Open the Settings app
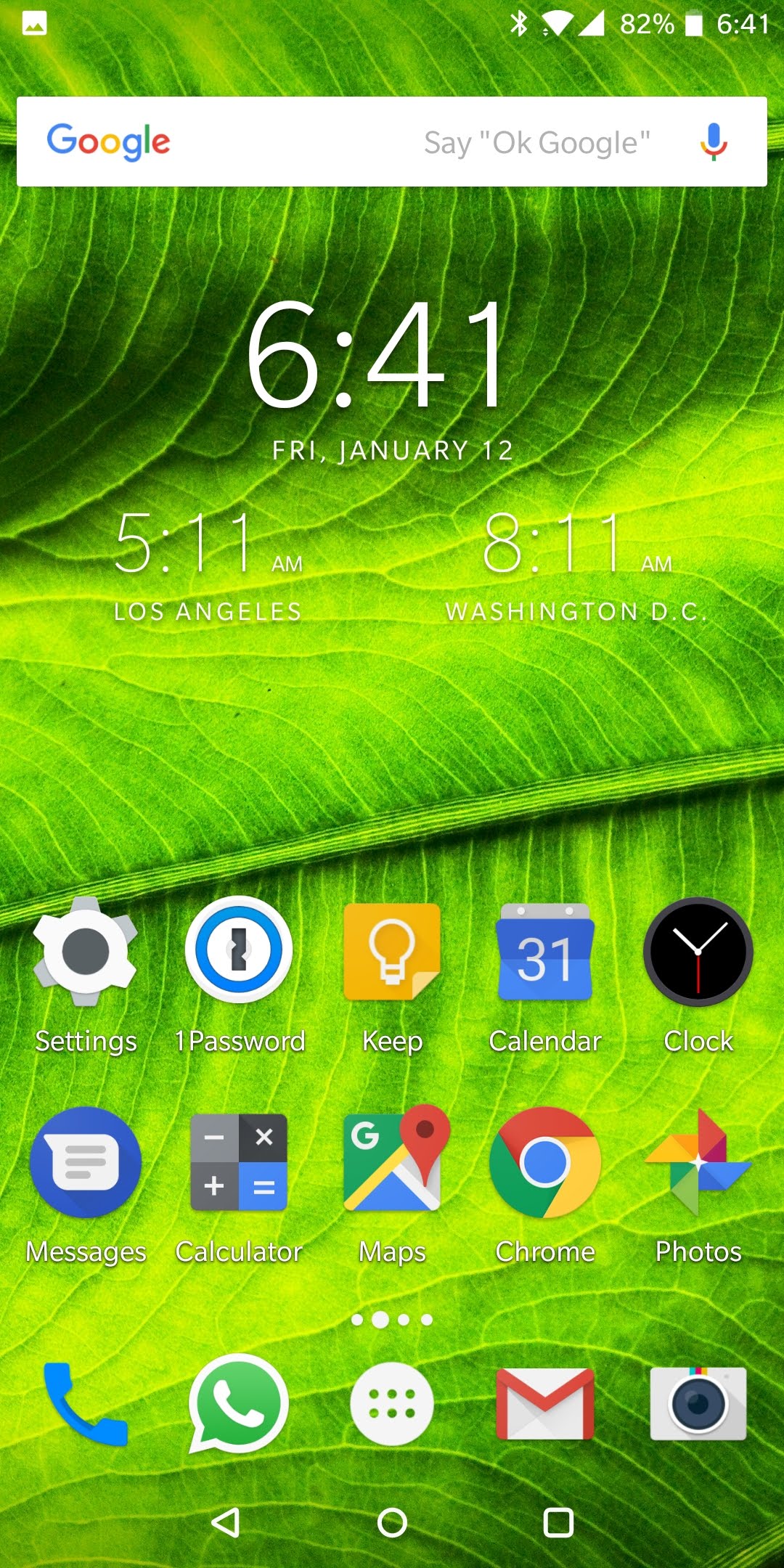 click(x=86, y=952)
